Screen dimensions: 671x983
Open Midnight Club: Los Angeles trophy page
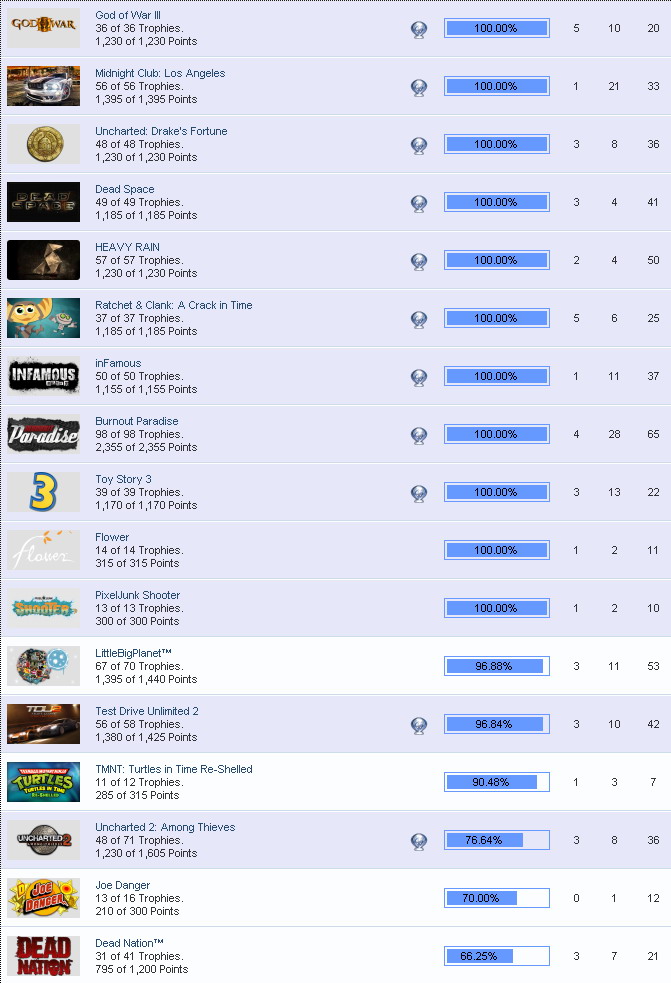160,73
